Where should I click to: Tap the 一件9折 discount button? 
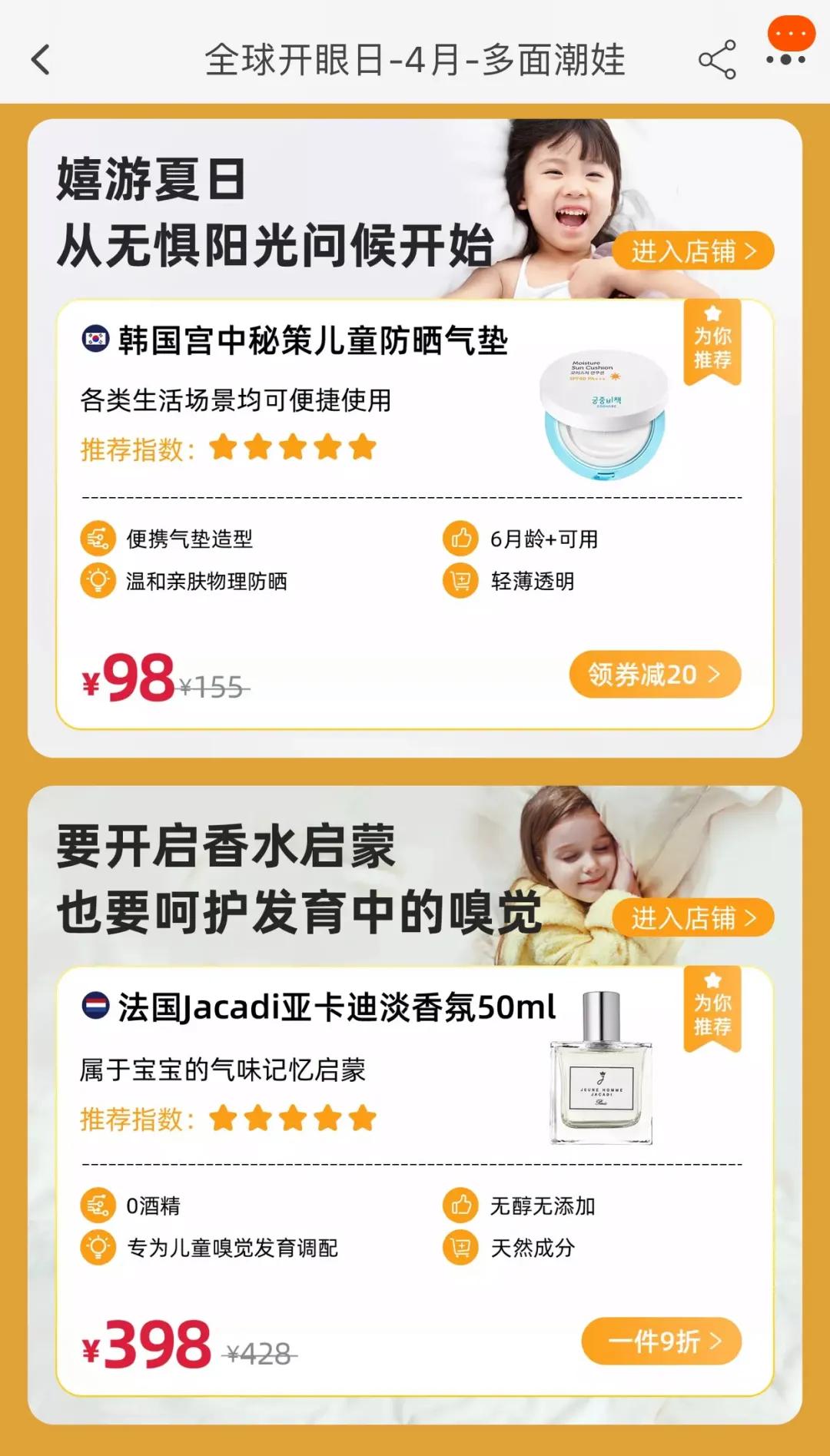(x=662, y=1342)
